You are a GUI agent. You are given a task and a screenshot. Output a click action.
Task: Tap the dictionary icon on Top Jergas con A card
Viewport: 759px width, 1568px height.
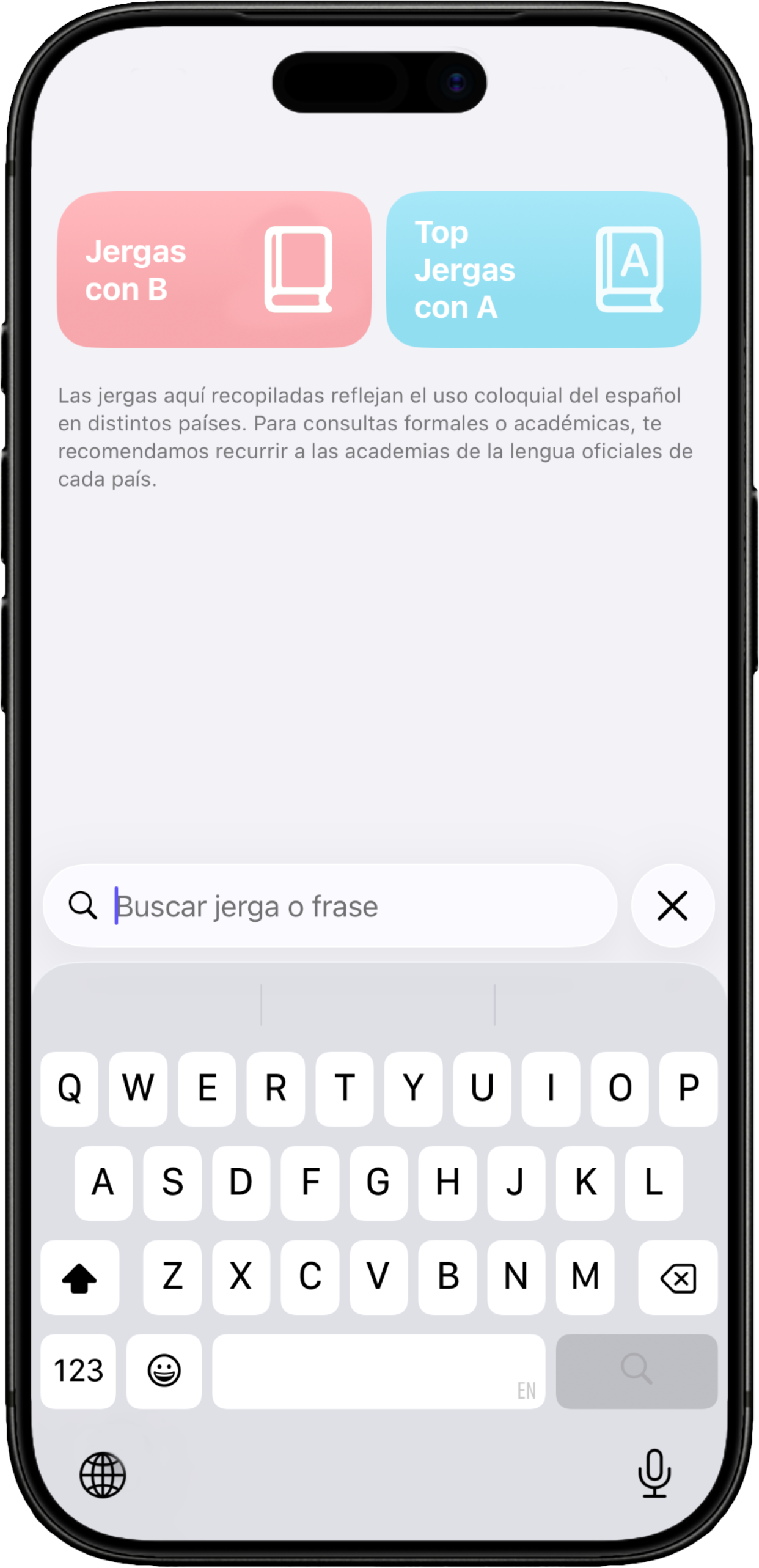click(629, 268)
